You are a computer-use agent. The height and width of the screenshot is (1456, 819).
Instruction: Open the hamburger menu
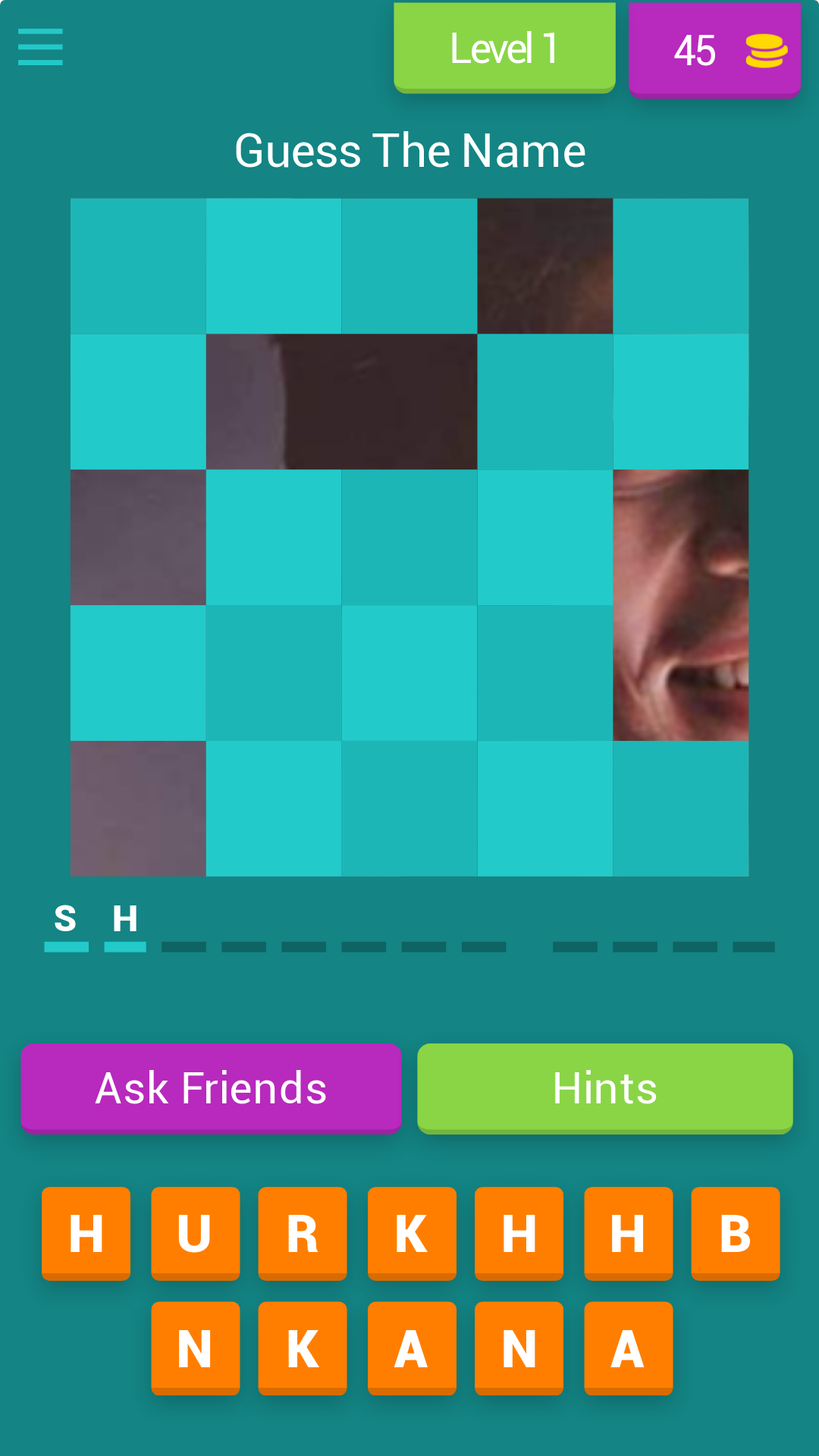point(40,47)
